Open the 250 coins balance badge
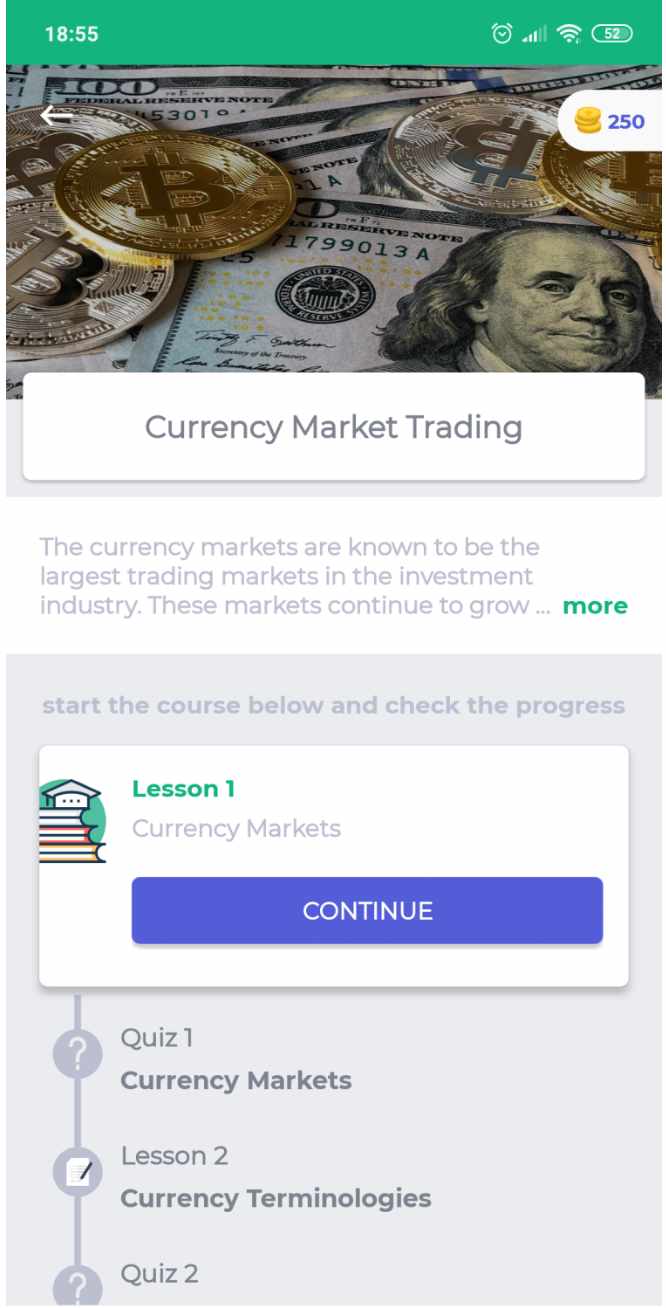The image size is (666, 1308). pyautogui.click(x=610, y=122)
